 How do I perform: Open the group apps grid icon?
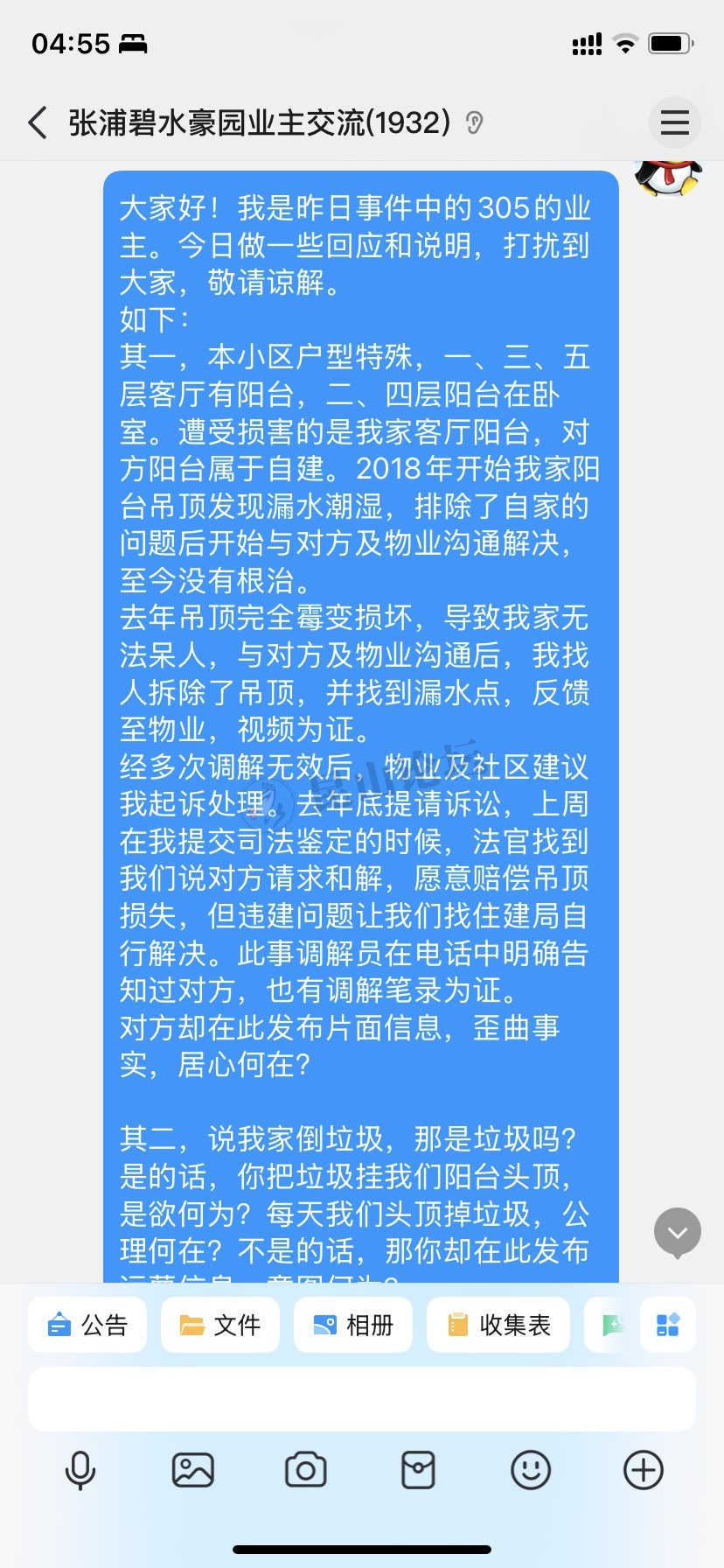click(668, 1325)
